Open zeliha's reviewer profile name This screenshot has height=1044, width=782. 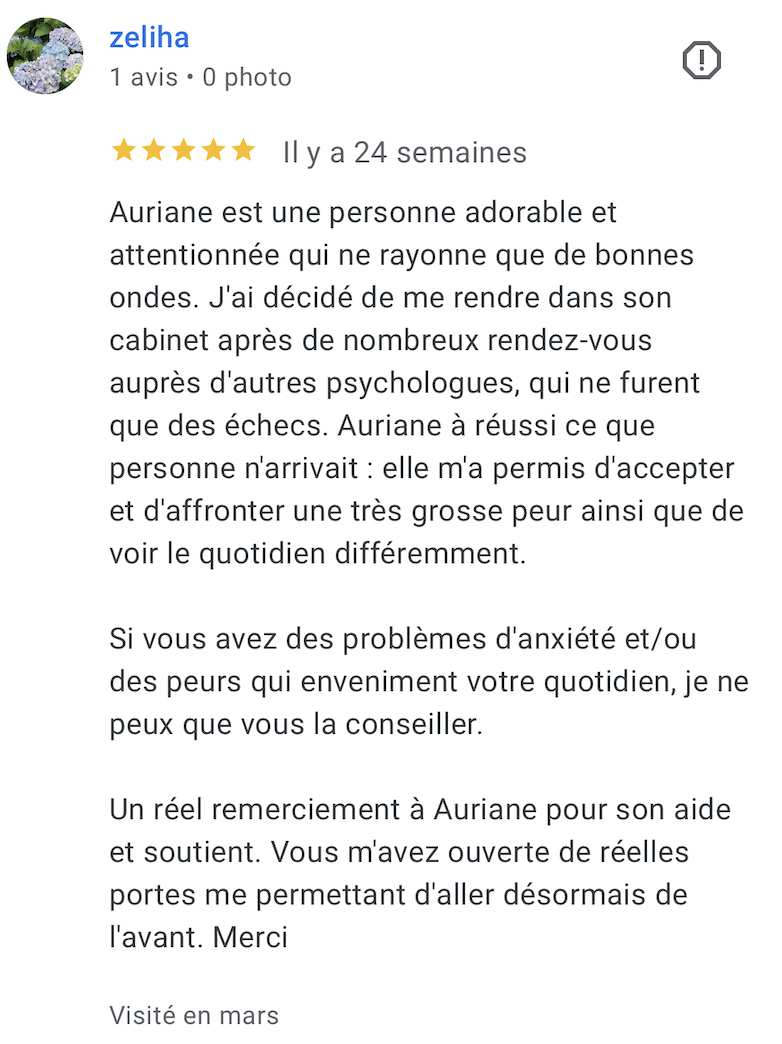click(x=149, y=38)
